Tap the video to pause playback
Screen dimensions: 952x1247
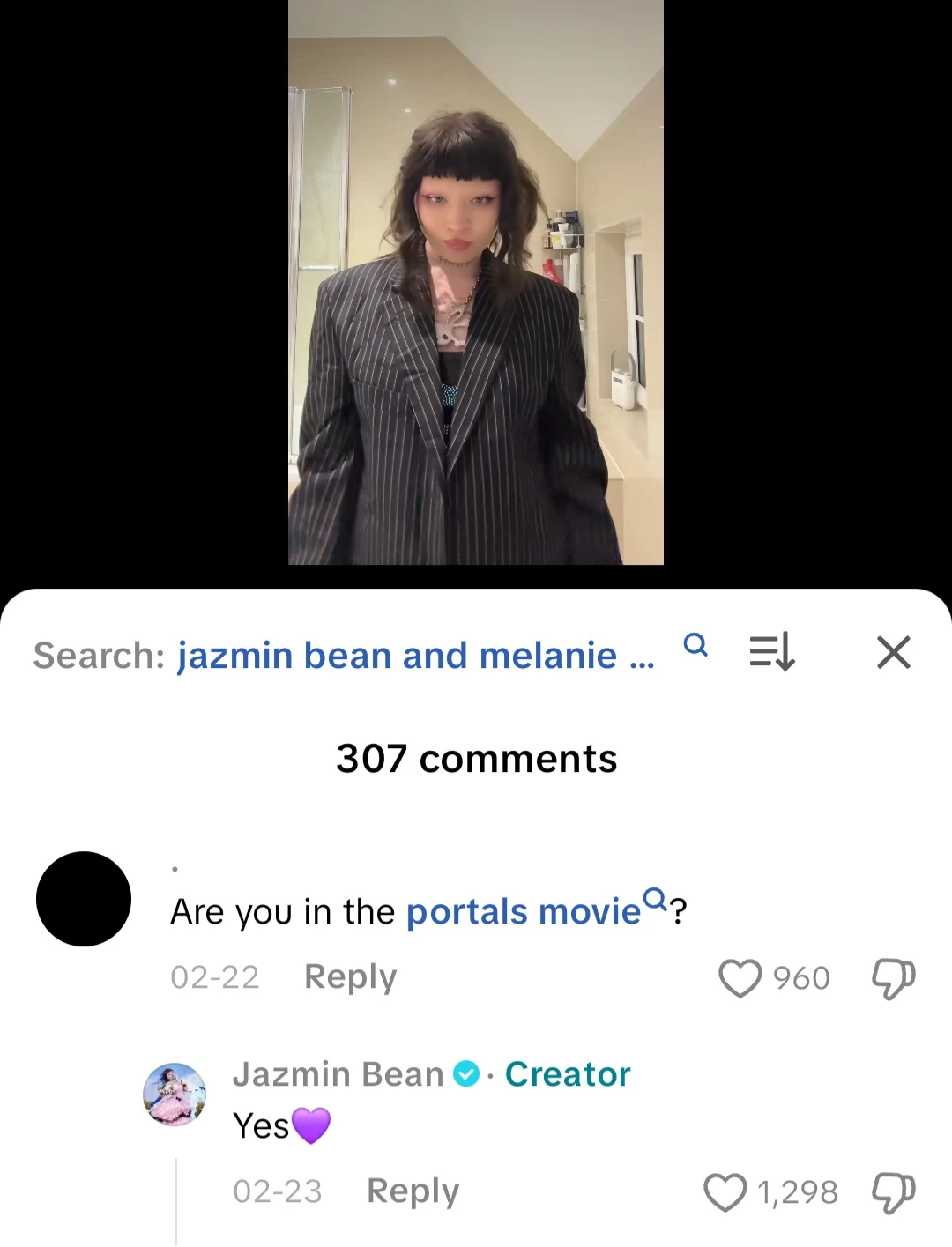coord(475,282)
